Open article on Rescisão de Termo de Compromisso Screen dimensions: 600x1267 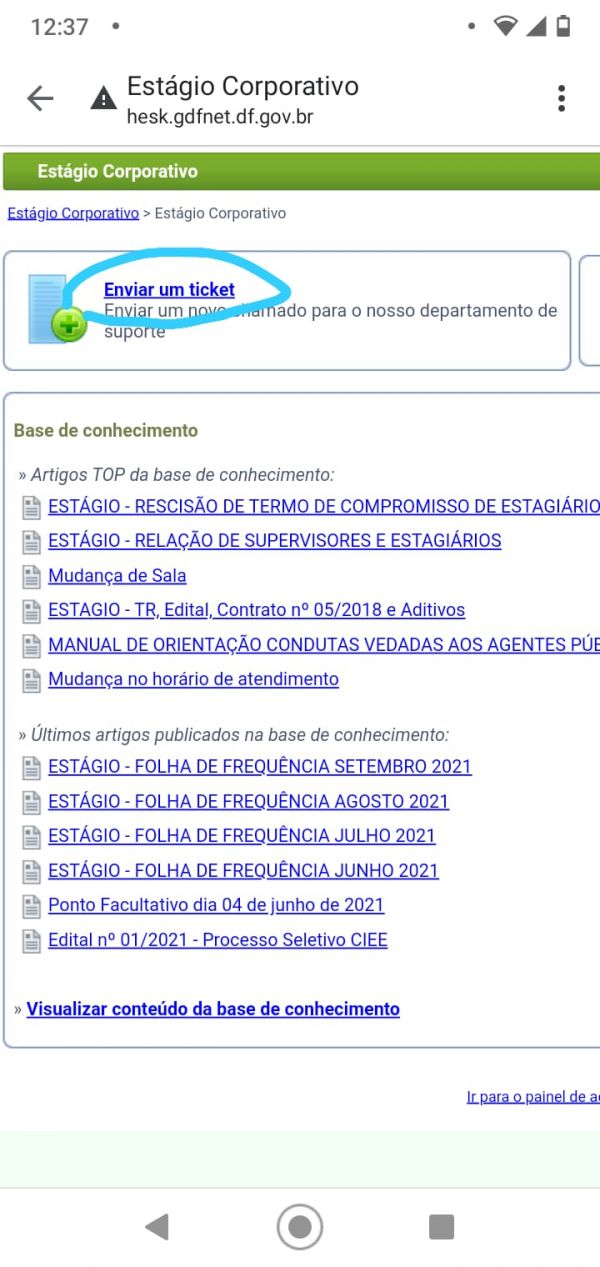[322, 506]
